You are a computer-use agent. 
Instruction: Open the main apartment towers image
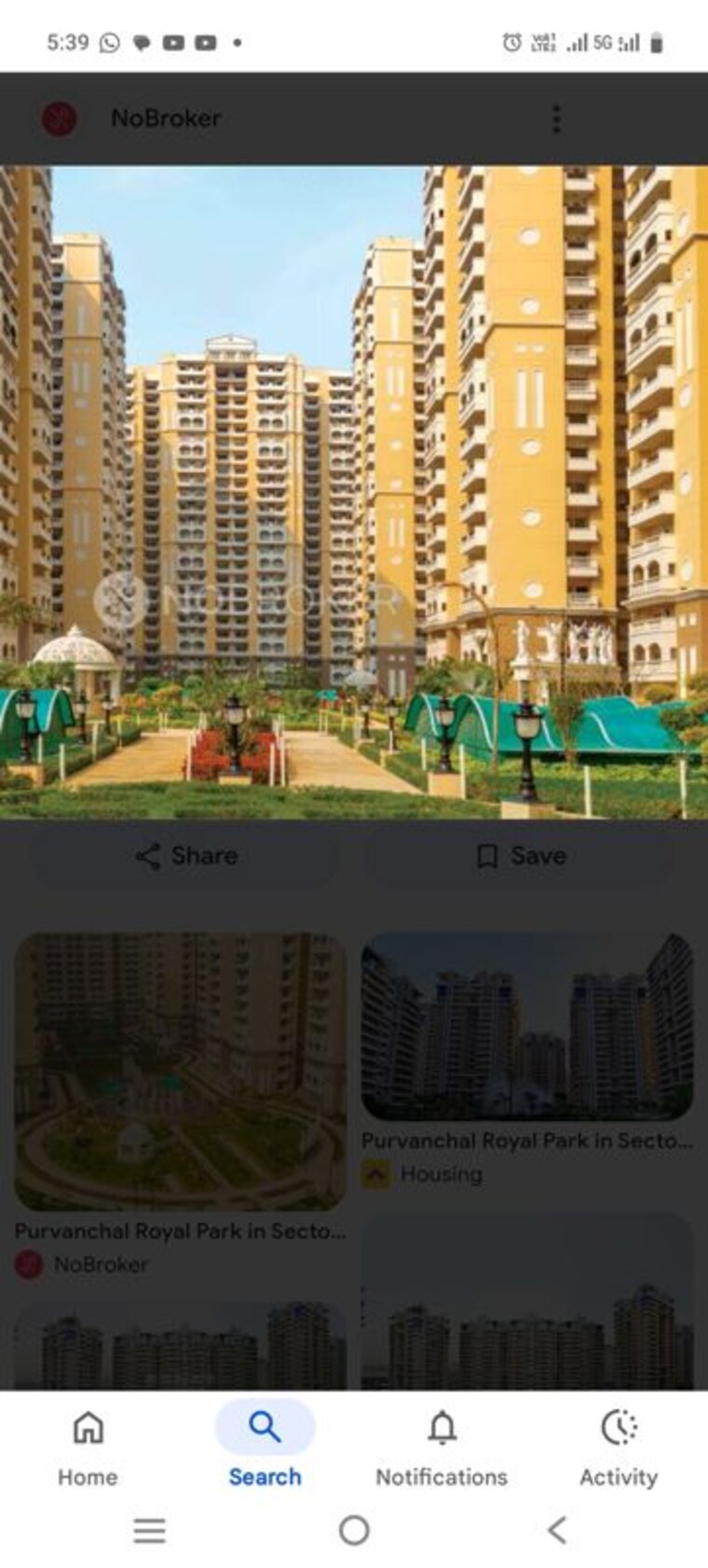[x=354, y=492]
